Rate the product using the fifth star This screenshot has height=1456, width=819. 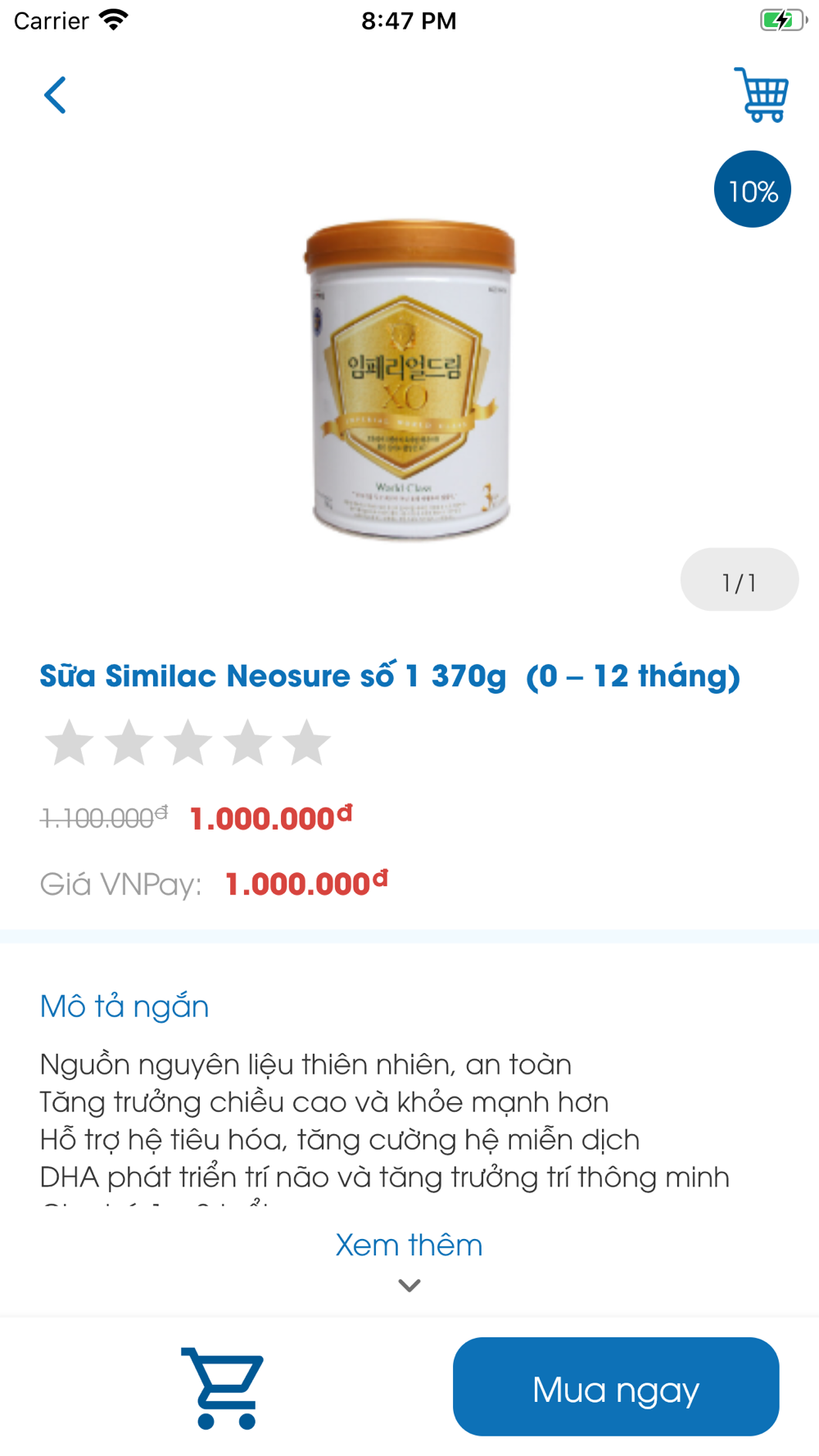306,743
